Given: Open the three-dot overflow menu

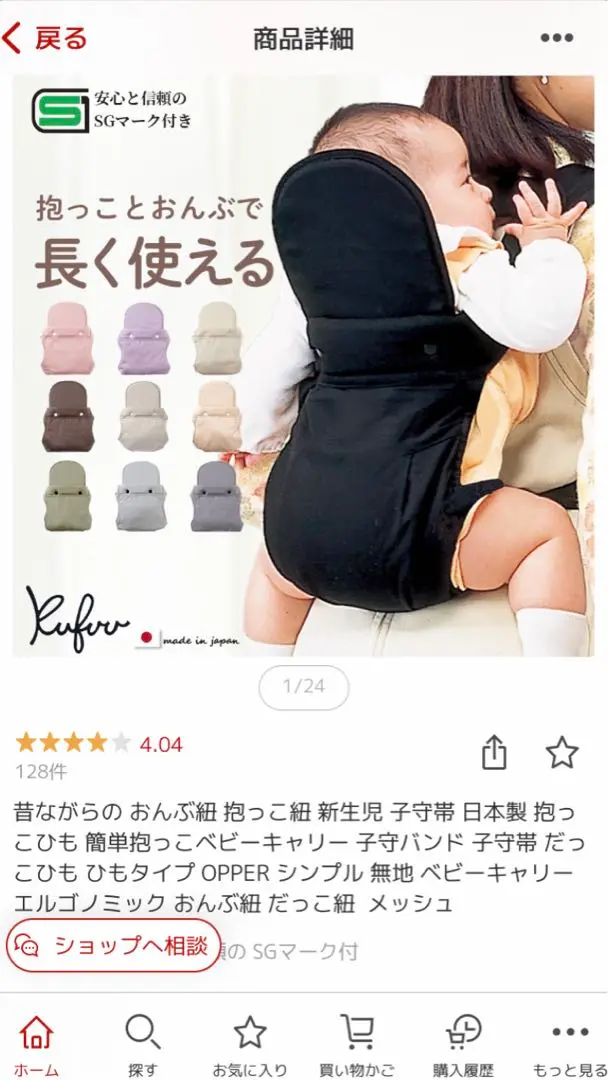Looking at the screenshot, I should point(556,38).
